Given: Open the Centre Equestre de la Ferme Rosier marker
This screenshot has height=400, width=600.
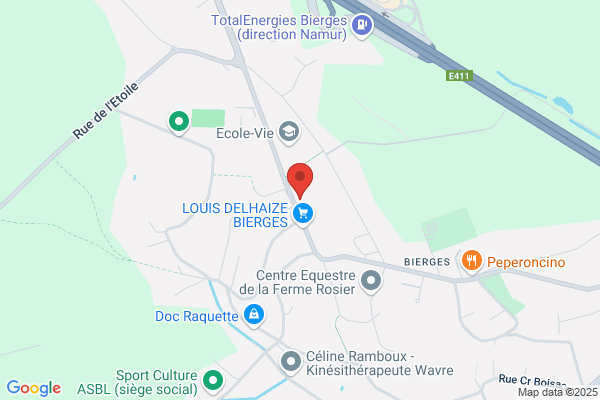Looking at the screenshot, I should pyautogui.click(x=370, y=281).
